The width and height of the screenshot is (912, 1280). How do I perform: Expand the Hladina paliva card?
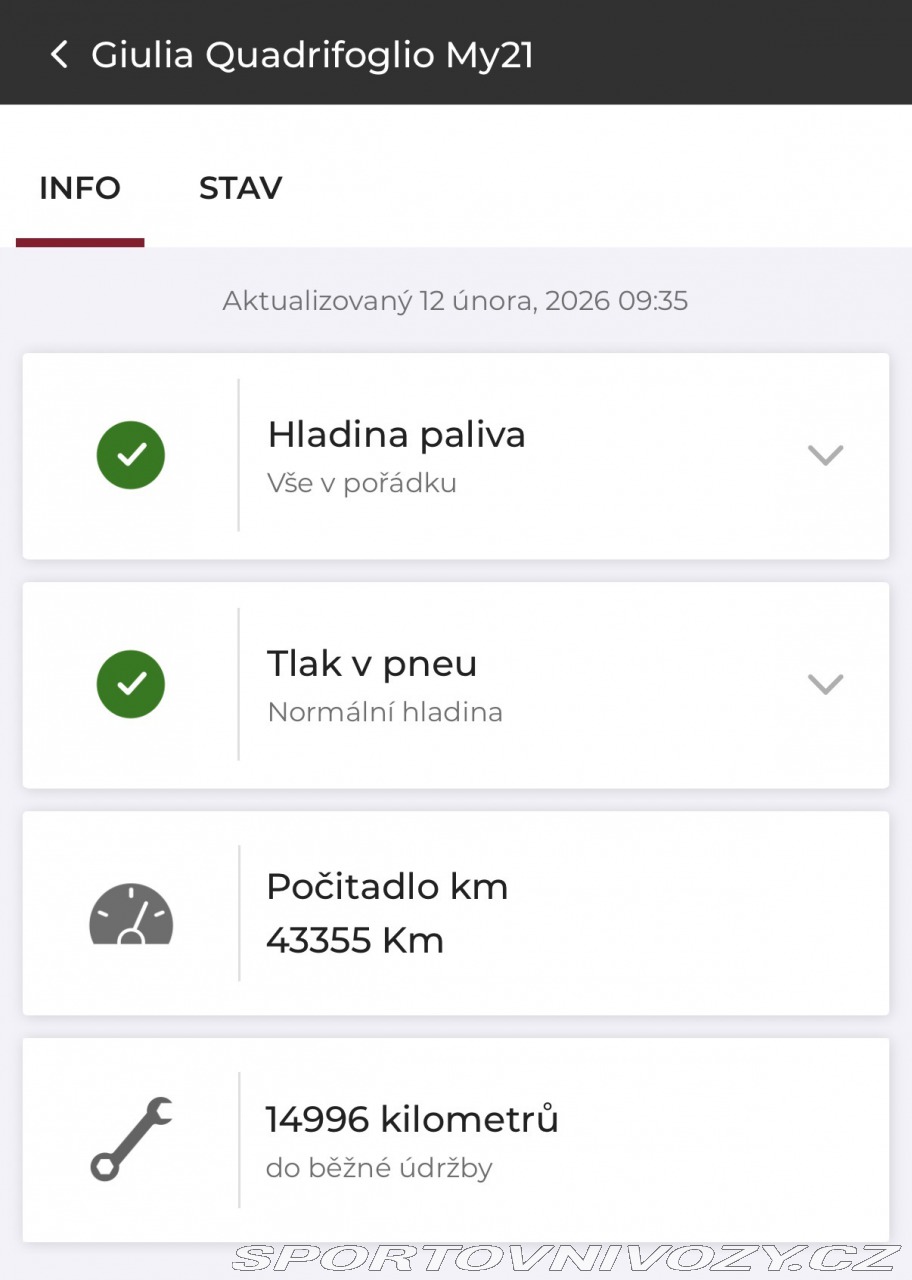[825, 456]
